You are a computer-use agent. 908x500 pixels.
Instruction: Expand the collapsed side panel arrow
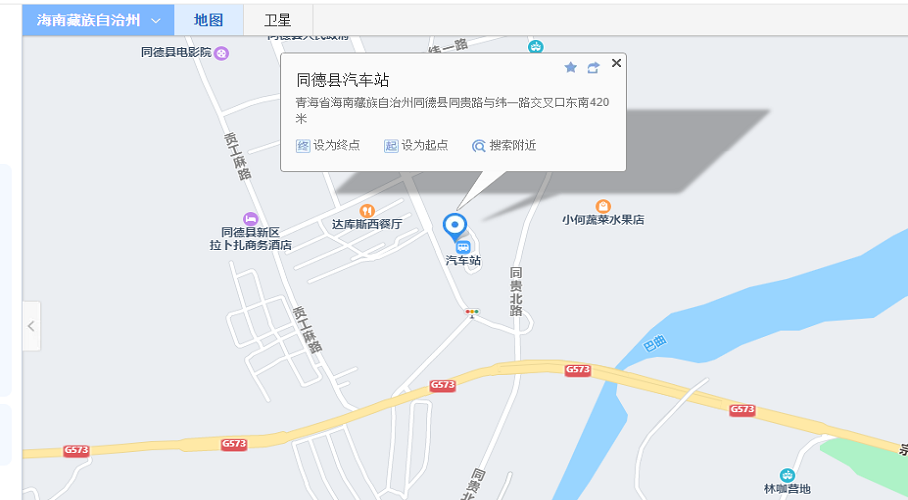[31, 326]
